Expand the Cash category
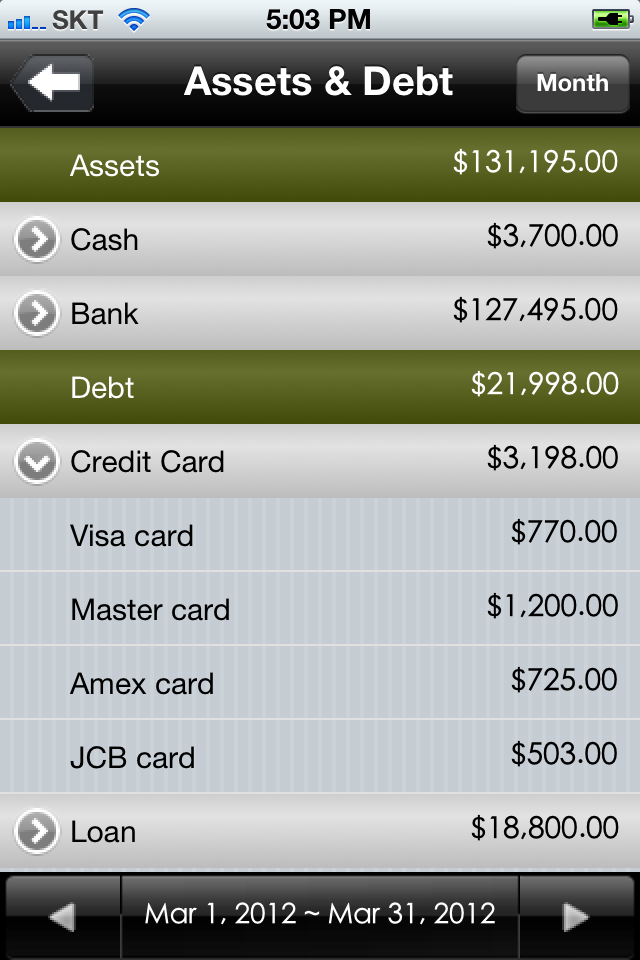Image resolution: width=640 pixels, height=960 pixels. click(x=37, y=240)
